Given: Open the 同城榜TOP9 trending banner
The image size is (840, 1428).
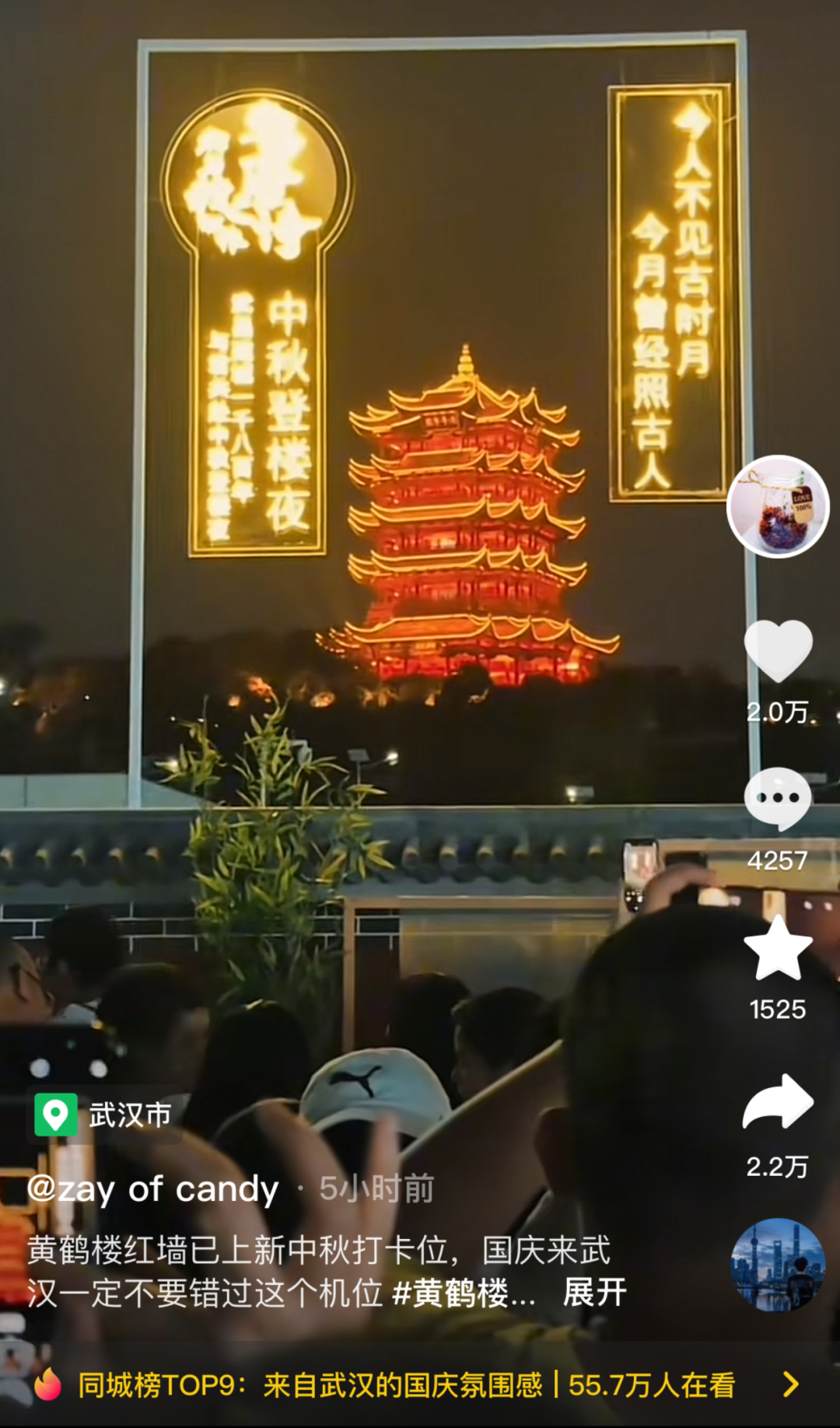Looking at the screenshot, I should (420, 1384).
